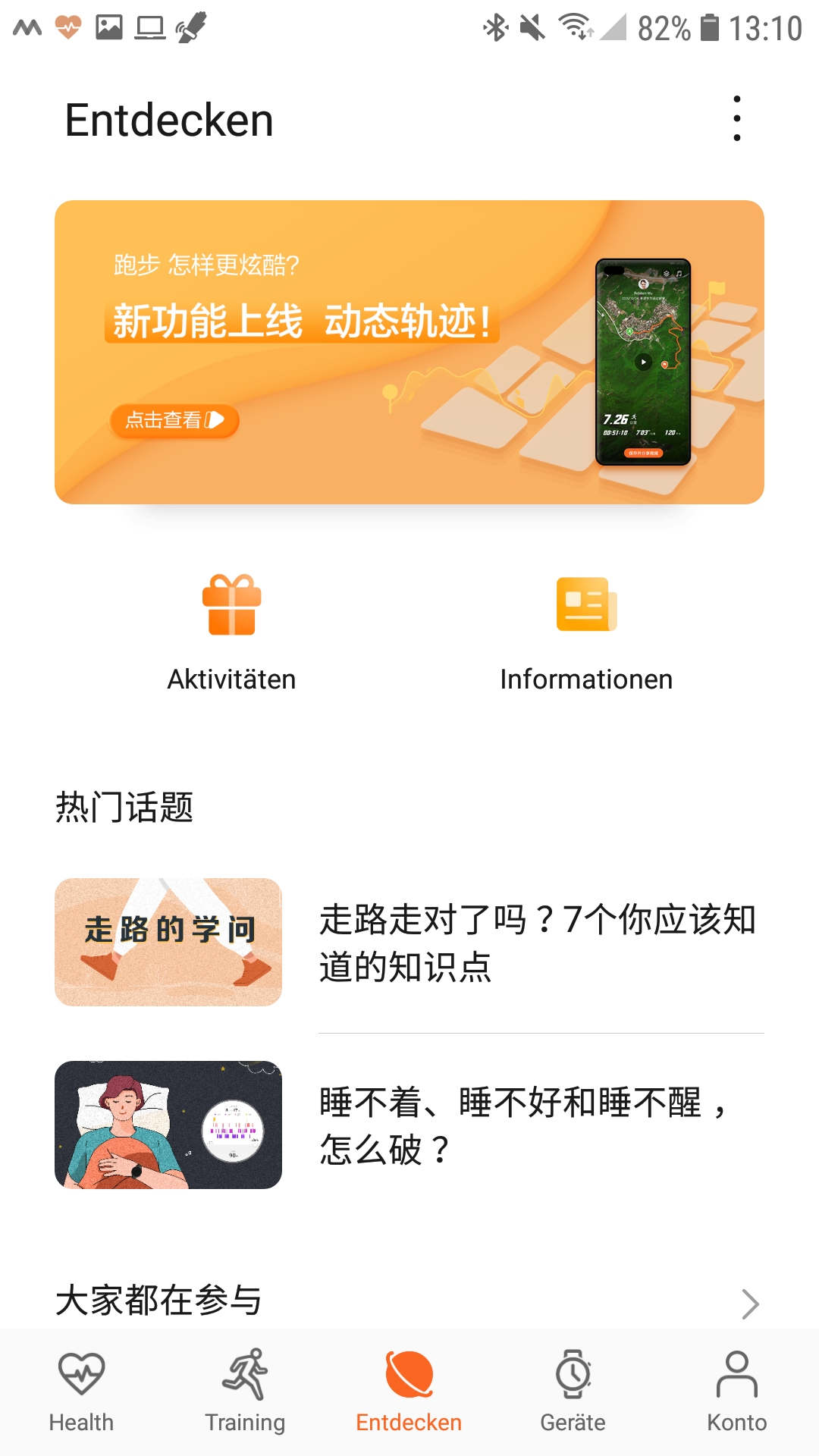819x1456 pixels.
Task: Open the orange dynamic track banner
Action: [409, 352]
